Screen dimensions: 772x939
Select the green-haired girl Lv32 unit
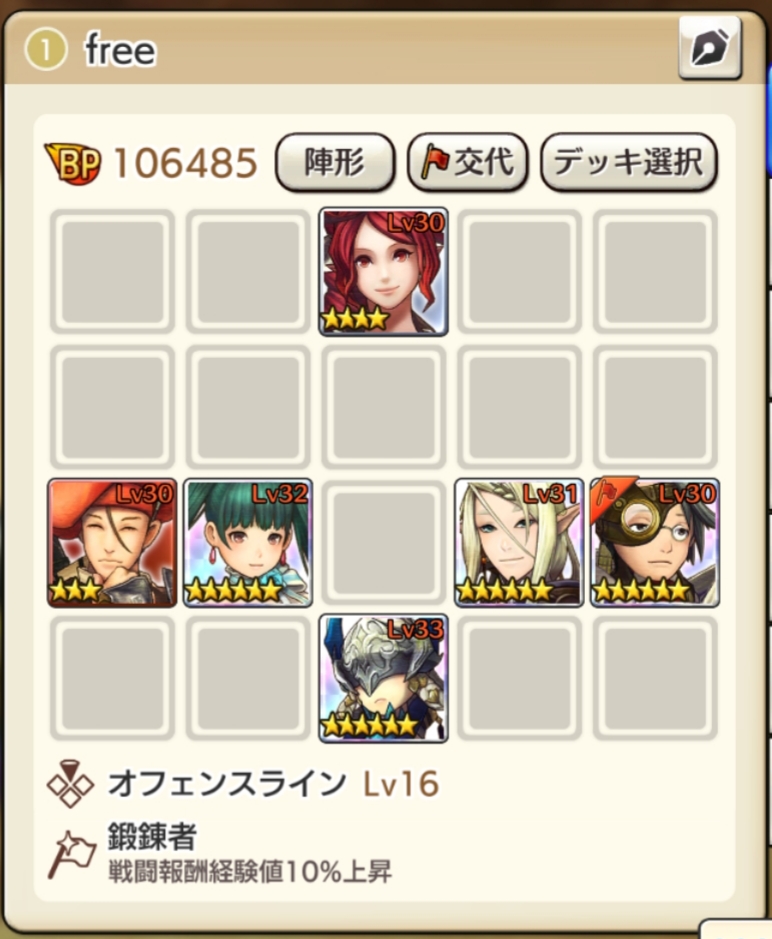[x=248, y=542]
